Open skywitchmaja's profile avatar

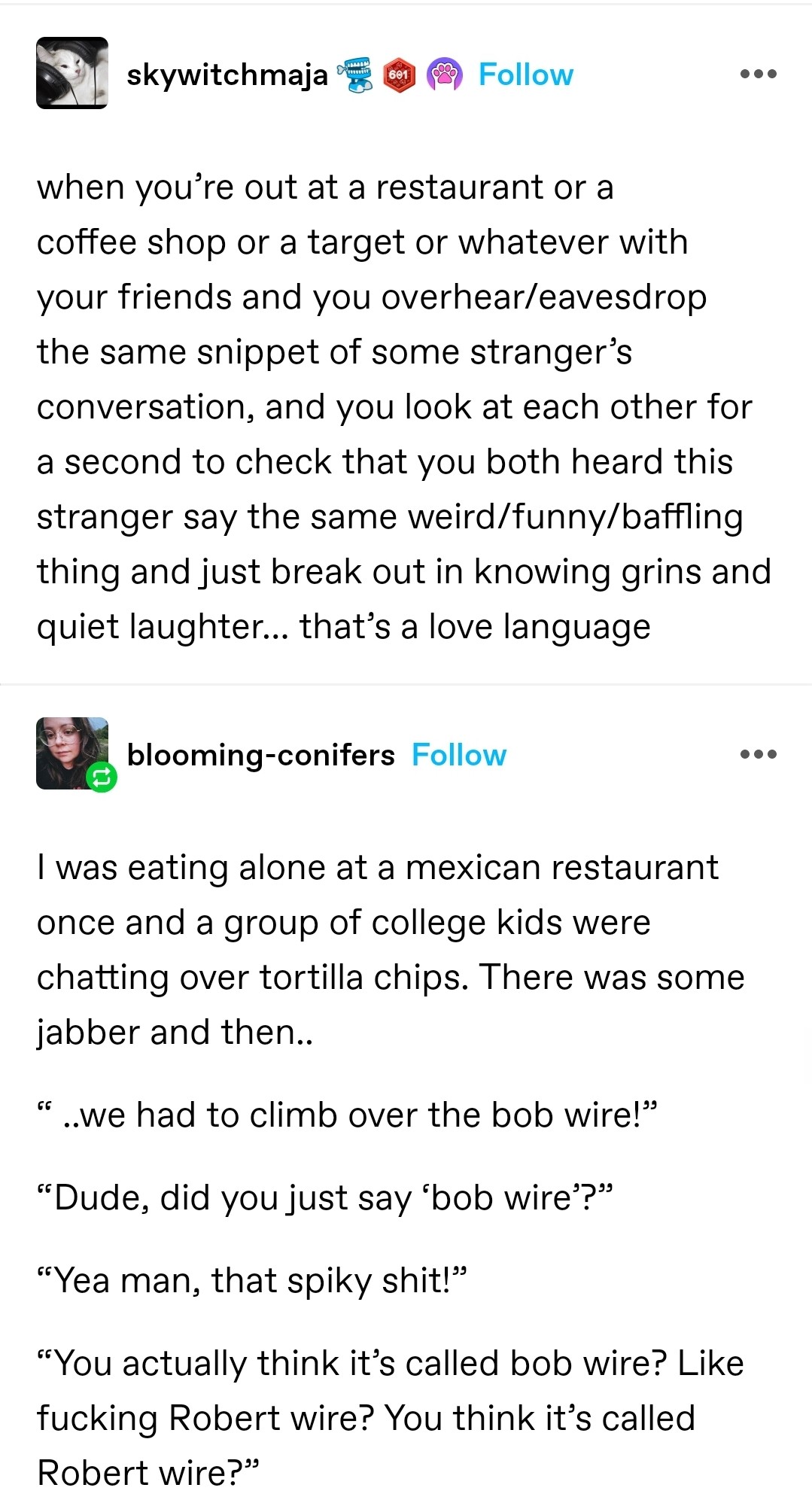click(x=72, y=73)
